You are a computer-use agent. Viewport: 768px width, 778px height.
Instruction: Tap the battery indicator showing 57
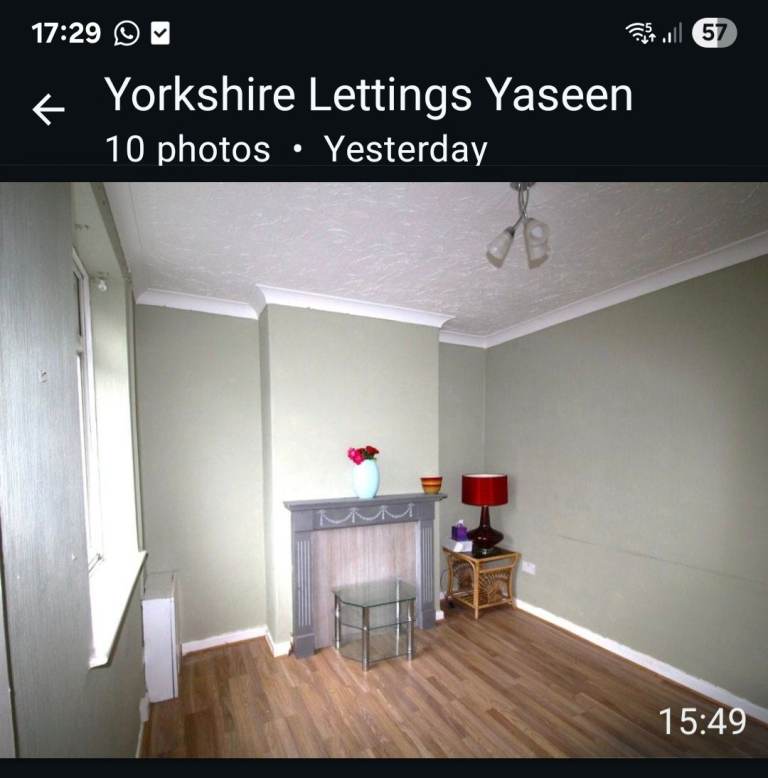point(715,30)
